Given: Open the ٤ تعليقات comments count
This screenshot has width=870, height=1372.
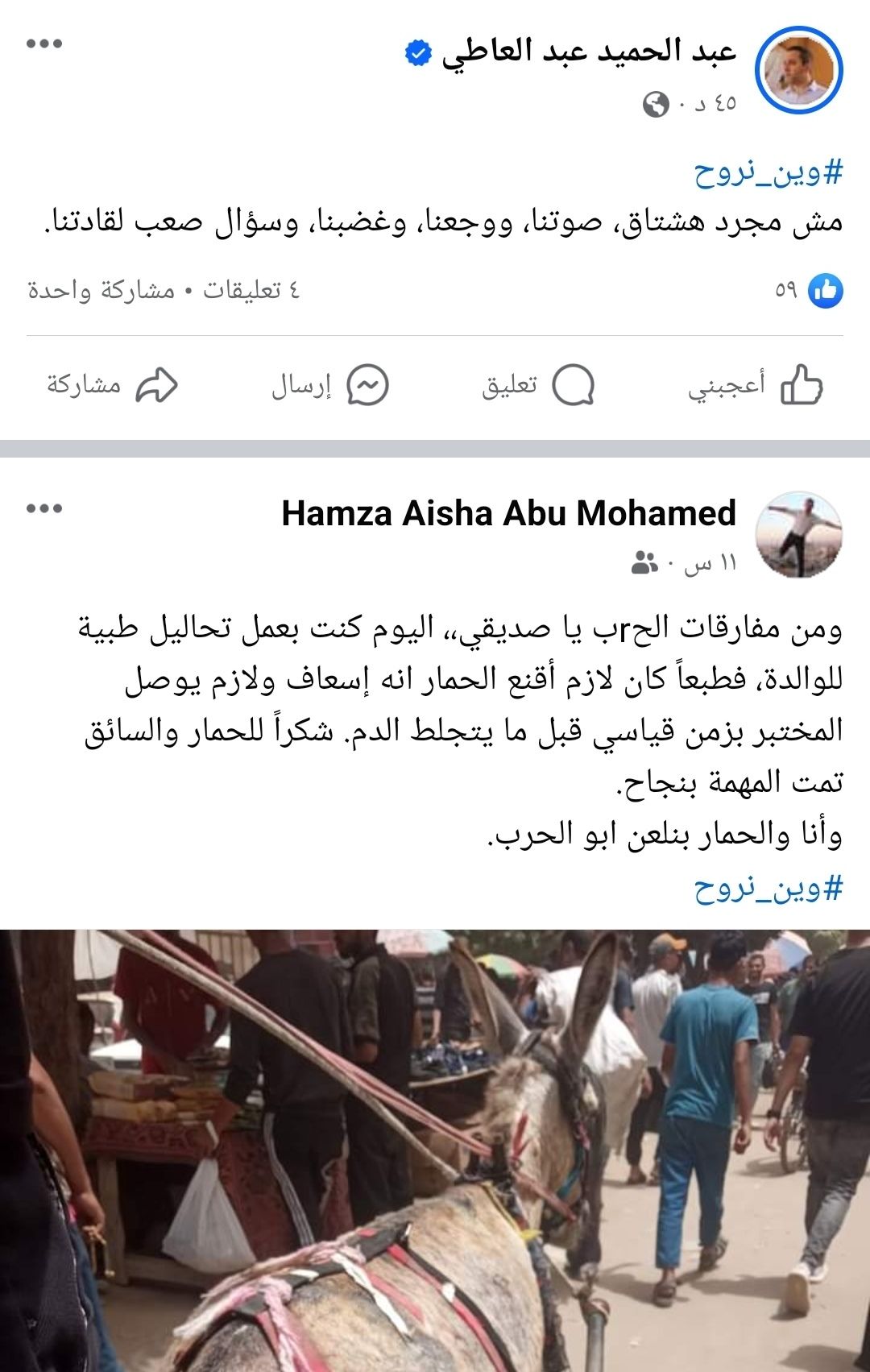Looking at the screenshot, I should click(x=251, y=290).
